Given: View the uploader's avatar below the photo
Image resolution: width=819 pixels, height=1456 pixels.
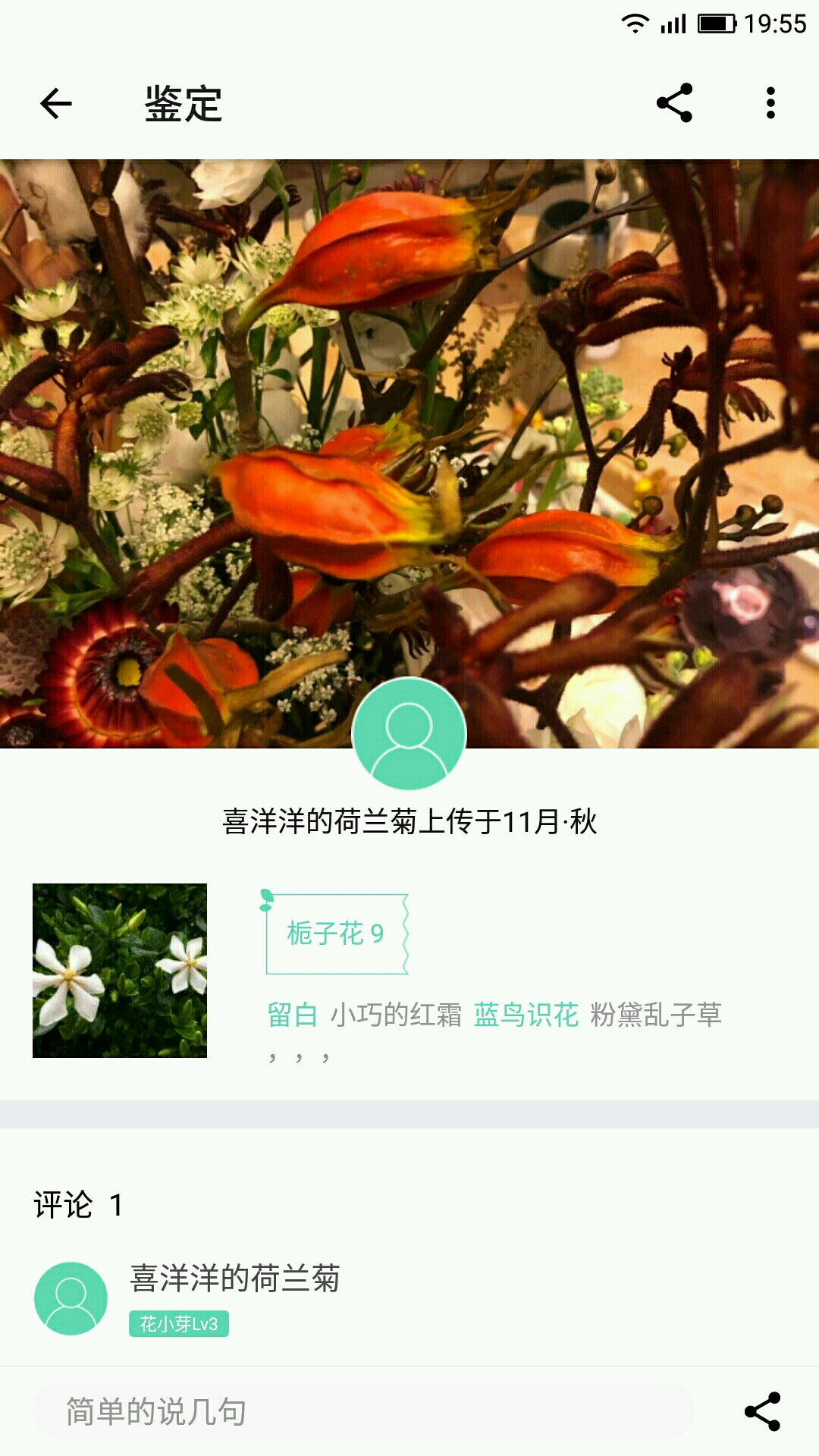Looking at the screenshot, I should (x=409, y=733).
